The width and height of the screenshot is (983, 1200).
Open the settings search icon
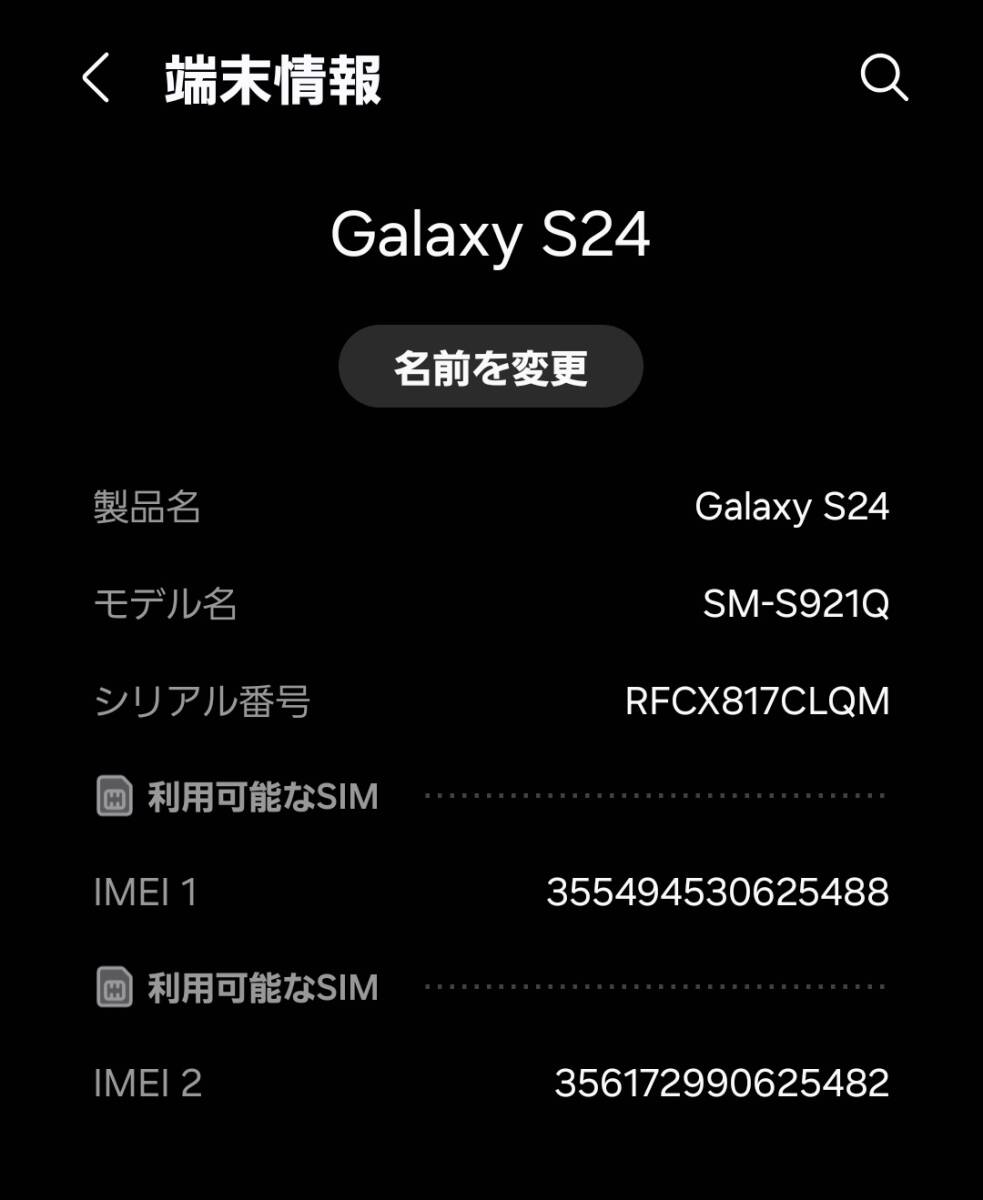[884, 78]
